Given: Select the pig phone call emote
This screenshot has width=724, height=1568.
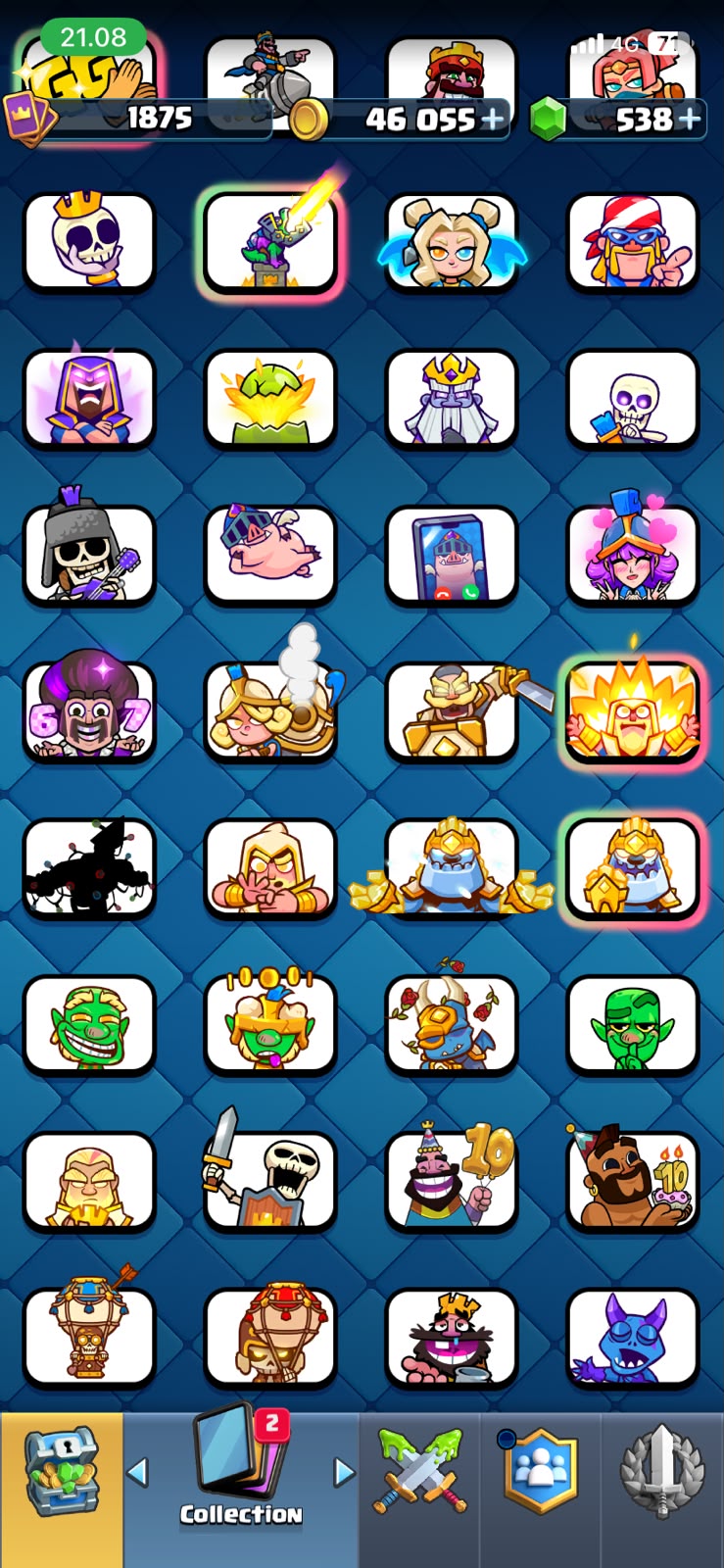Looking at the screenshot, I should tap(452, 555).
